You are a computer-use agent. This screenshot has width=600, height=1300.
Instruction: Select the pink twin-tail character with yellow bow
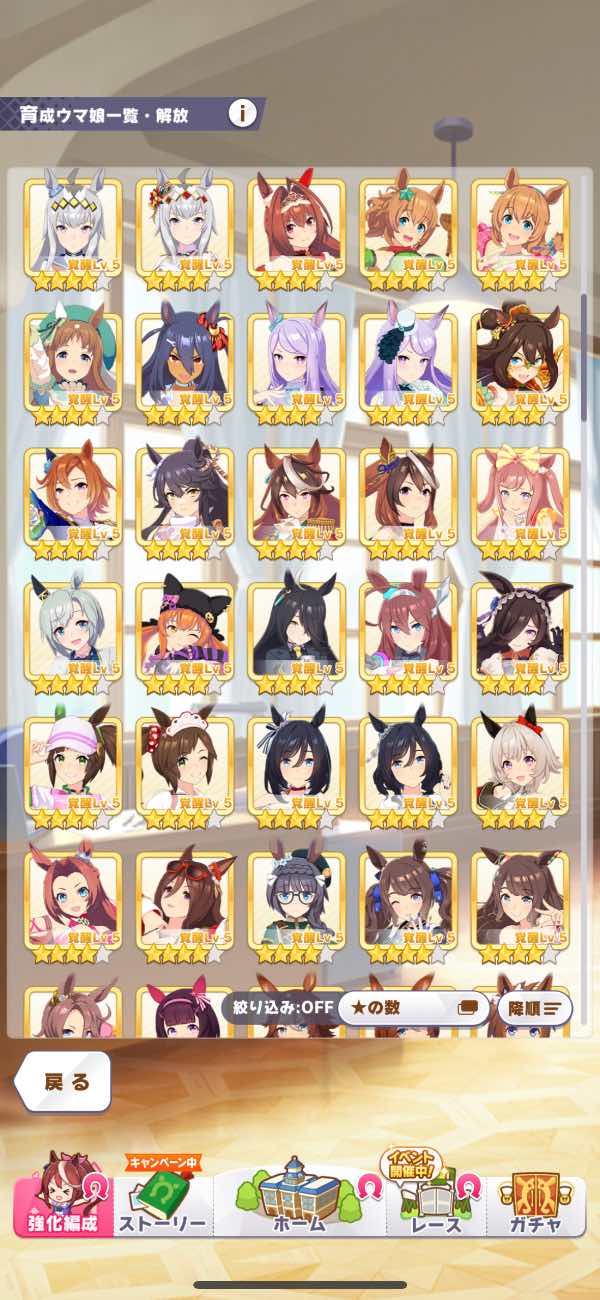pos(520,495)
